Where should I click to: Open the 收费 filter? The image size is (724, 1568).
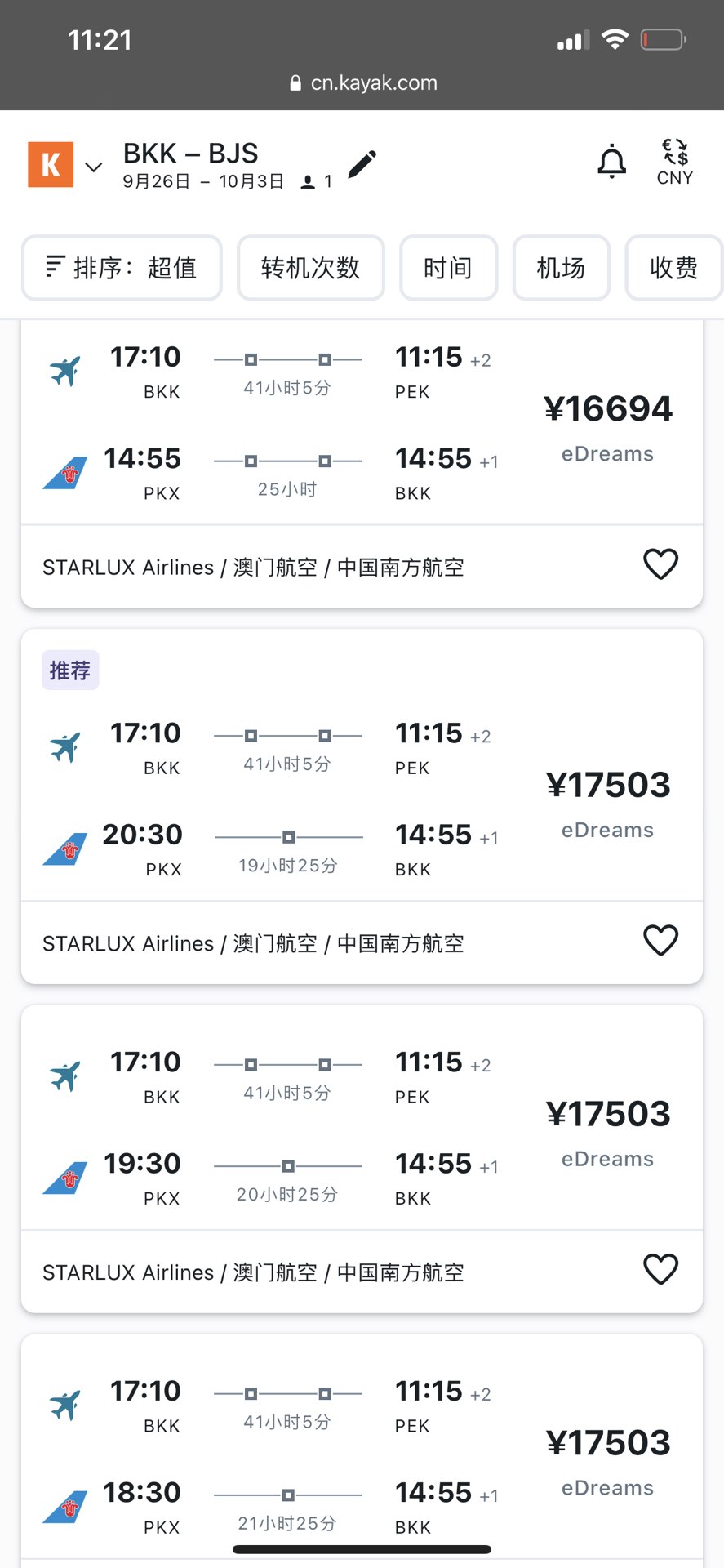pos(673,268)
